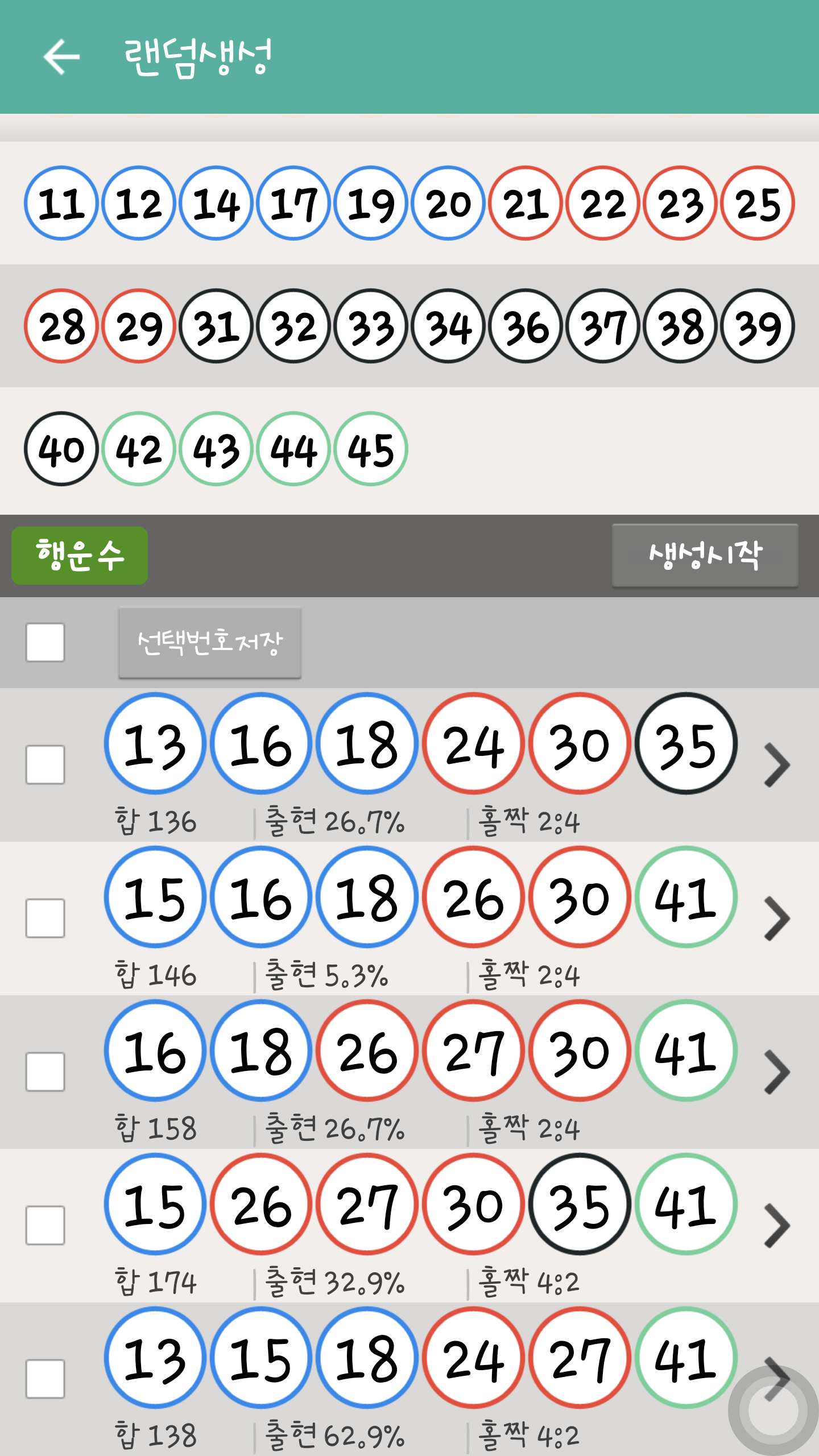Mark the checkbox for the 합 158 row

[45, 1072]
